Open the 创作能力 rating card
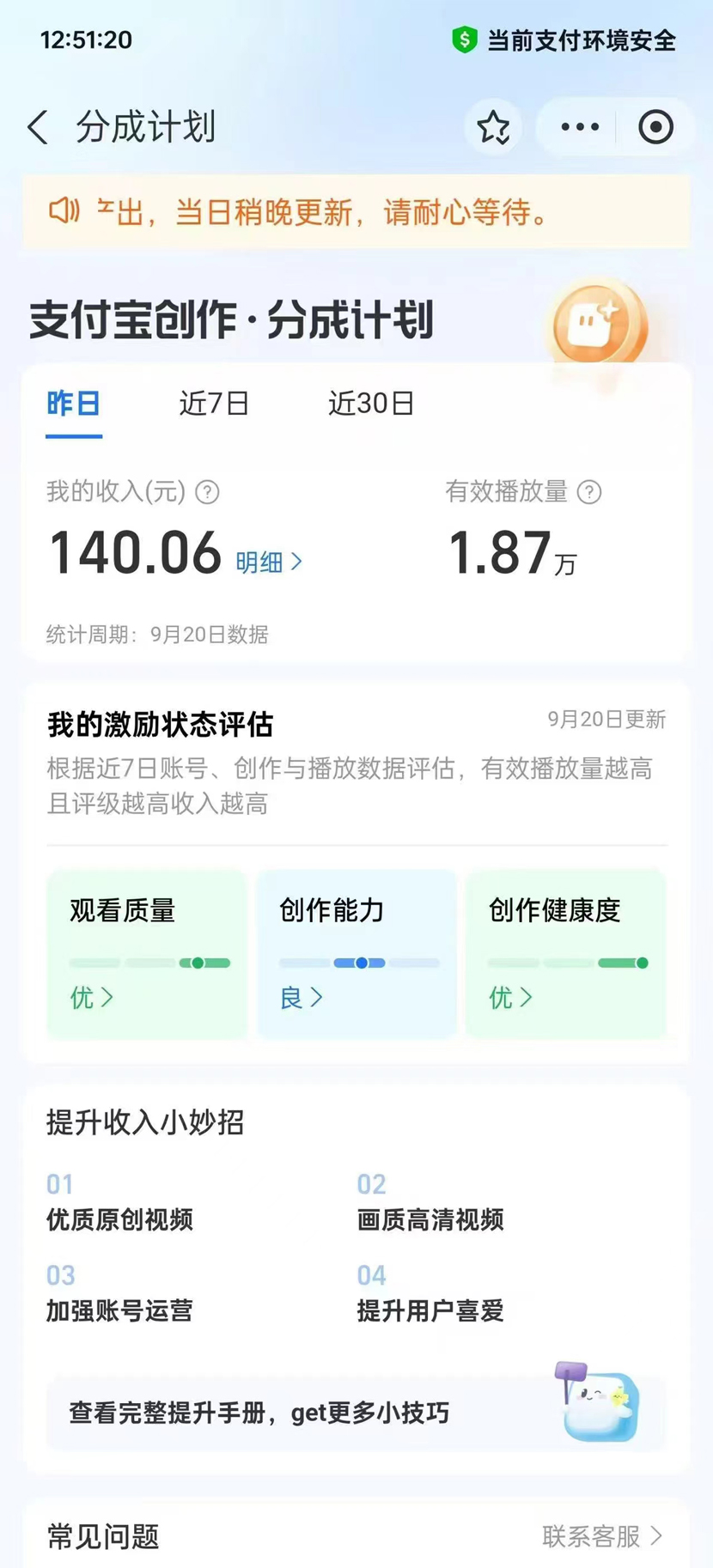This screenshot has height=1568, width=713. (x=356, y=953)
